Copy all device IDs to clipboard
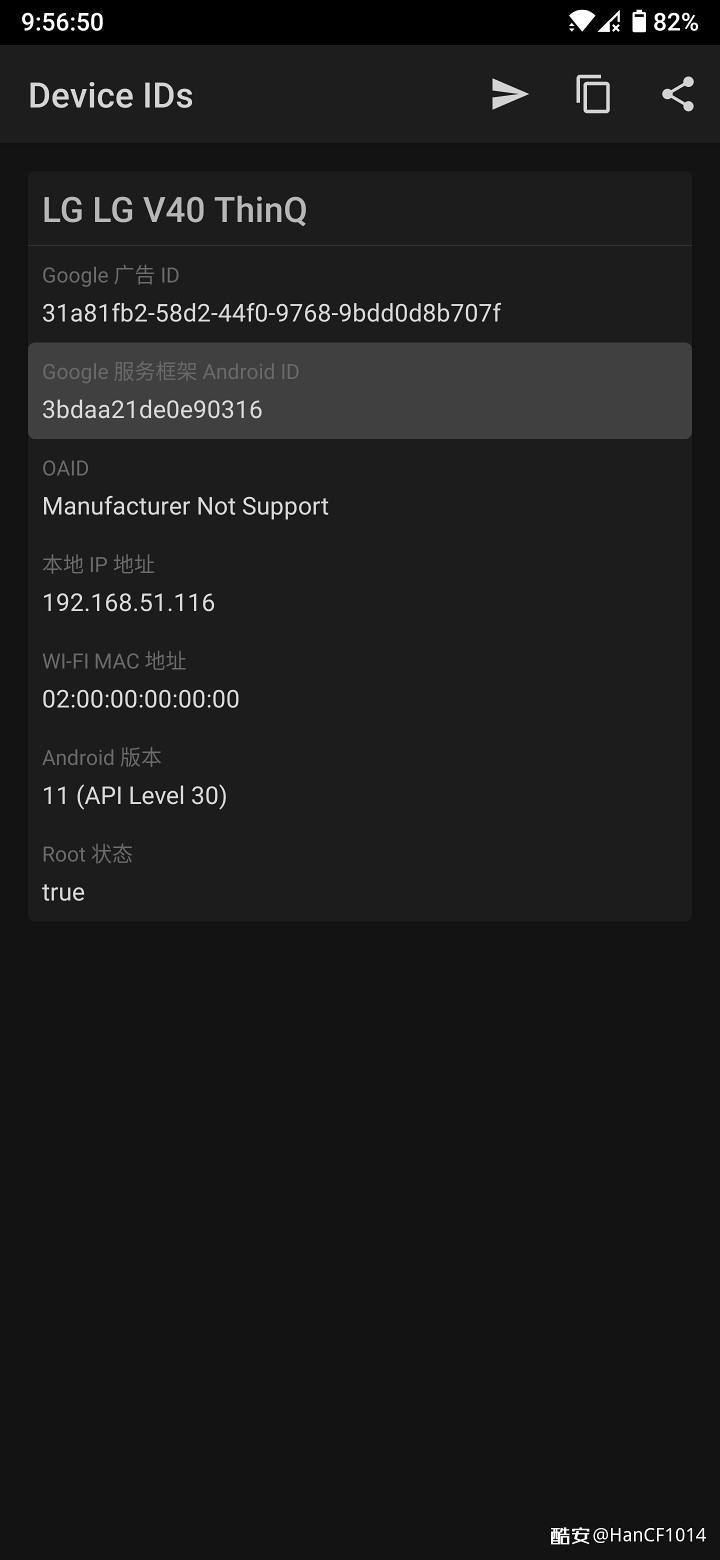This screenshot has width=720, height=1560. [593, 95]
